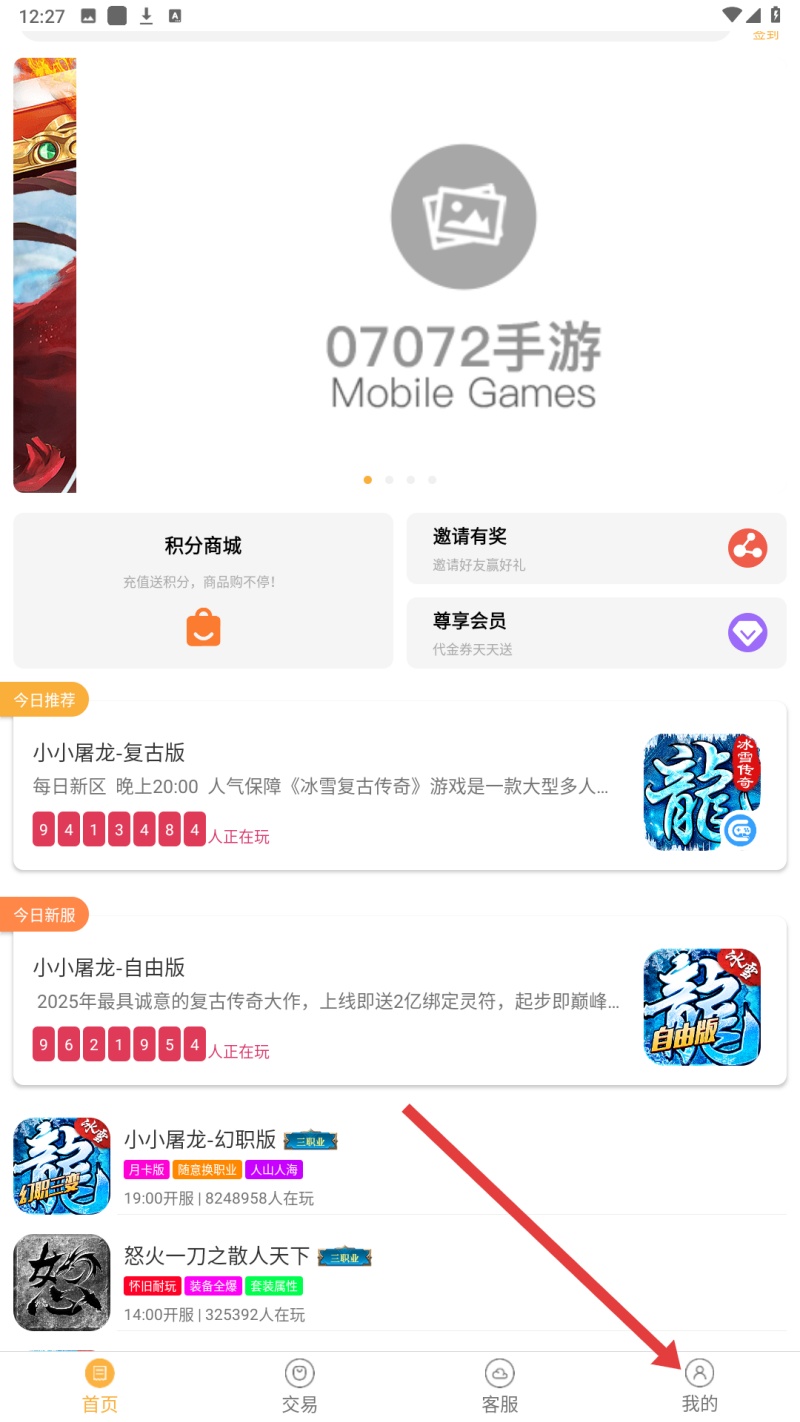
Task: Open 尊享会员 membership card
Action: pyautogui.click(x=596, y=633)
